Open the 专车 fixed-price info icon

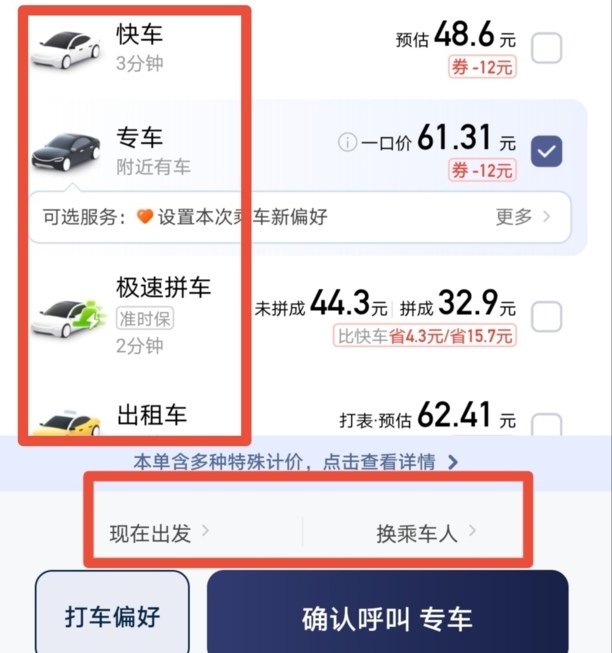(346, 143)
